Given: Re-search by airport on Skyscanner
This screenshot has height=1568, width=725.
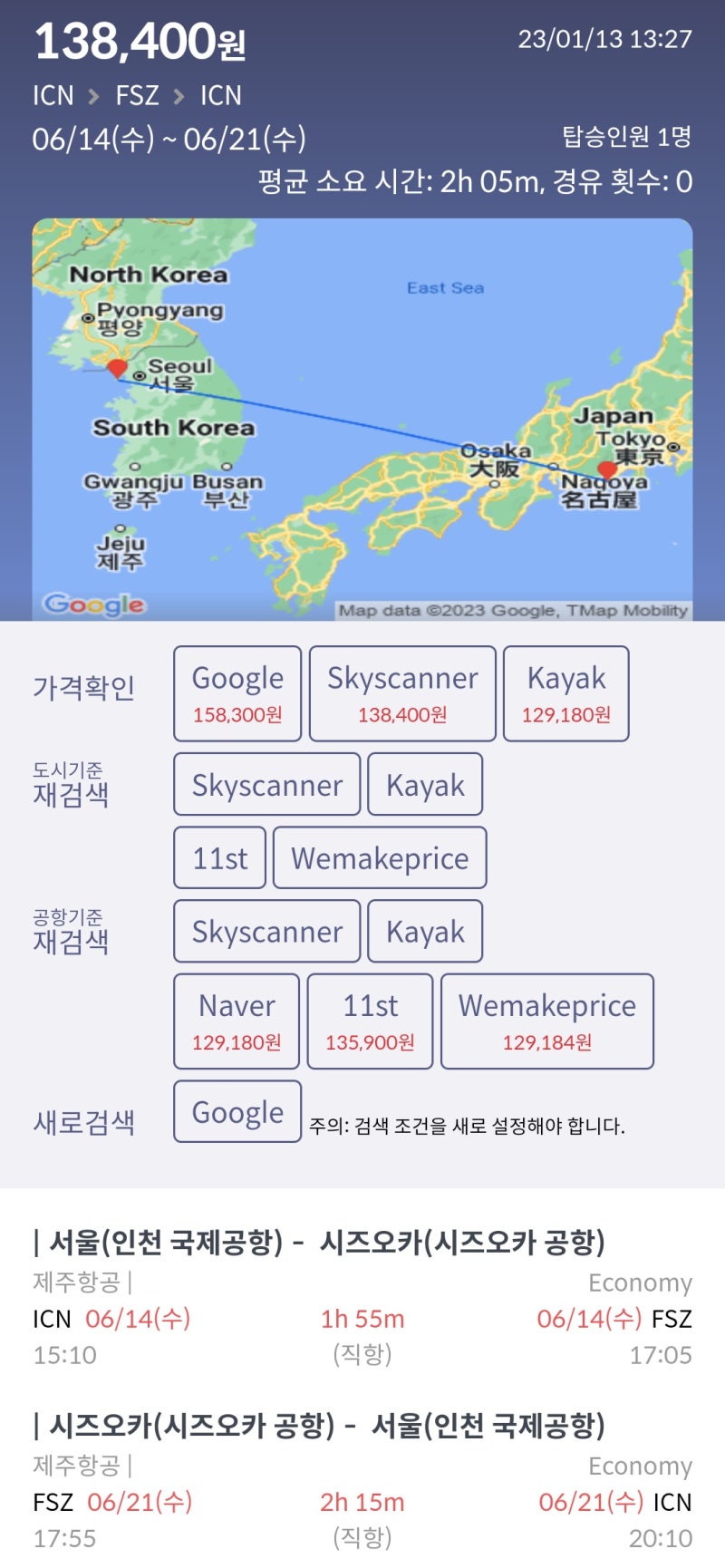Looking at the screenshot, I should coord(267,931).
